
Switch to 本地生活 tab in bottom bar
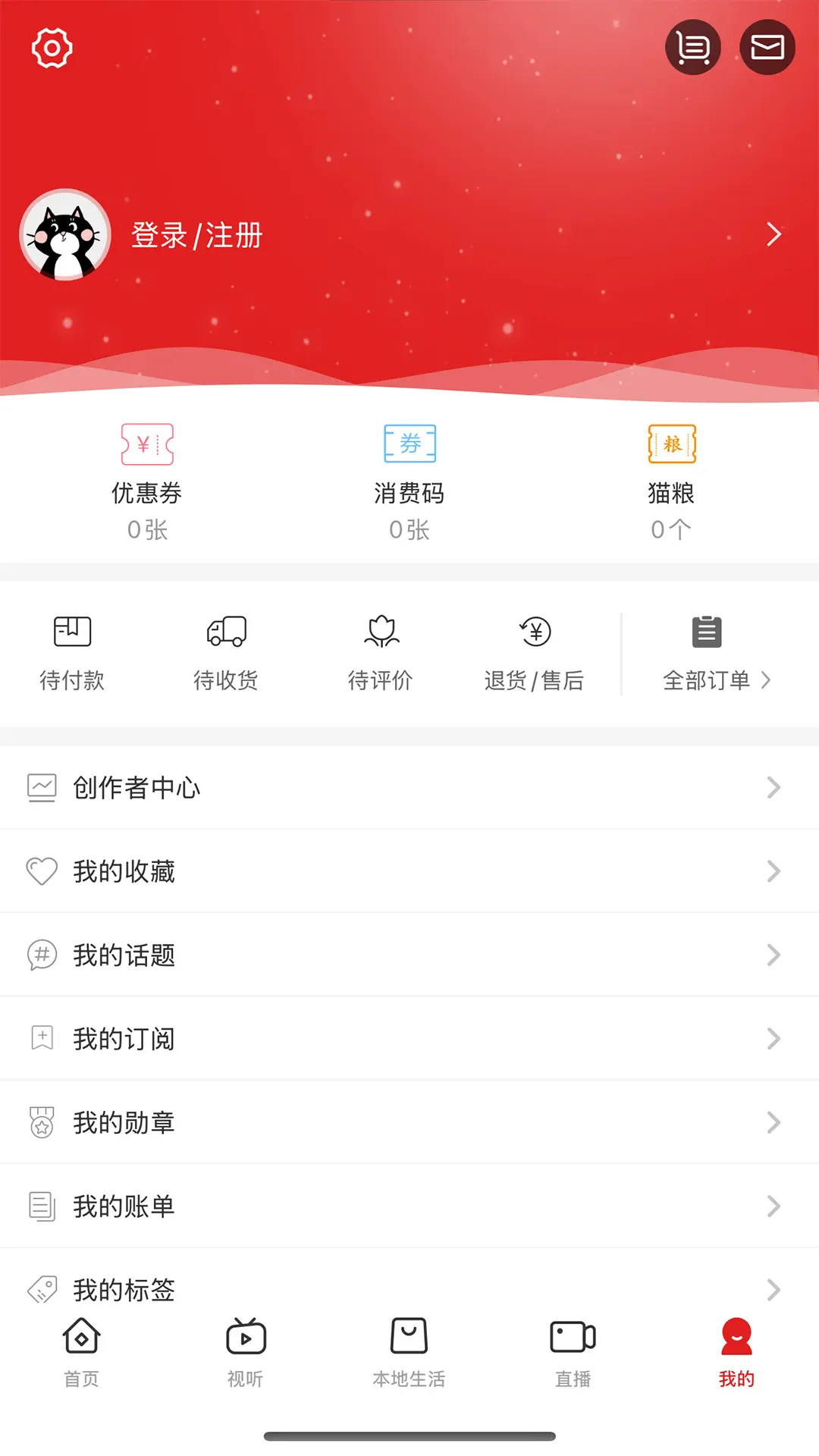click(x=409, y=1350)
